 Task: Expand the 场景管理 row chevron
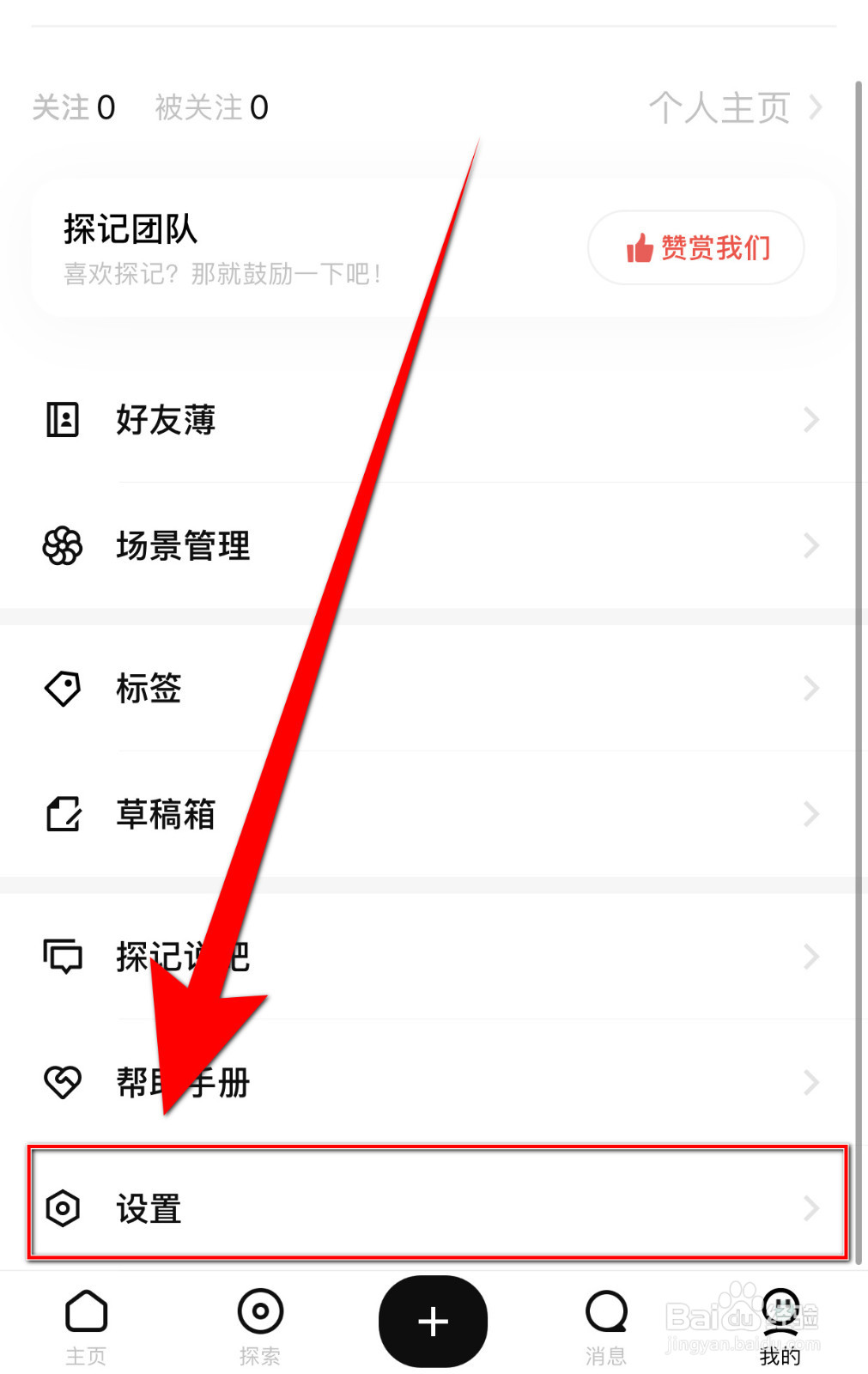812,546
